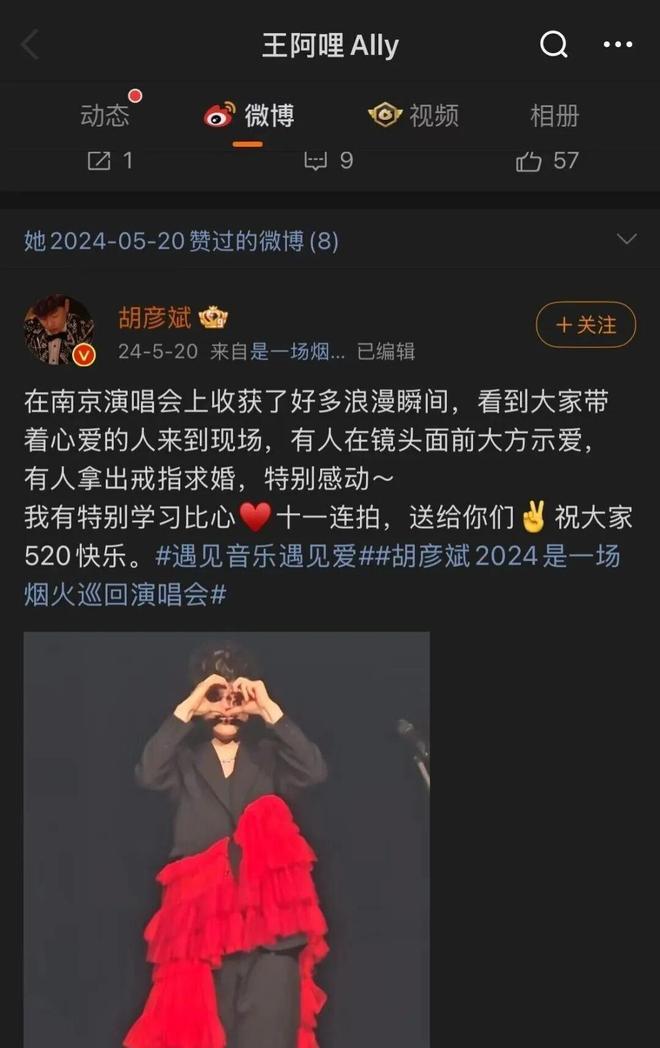Follow 胡彦斌 with the 关注 button
The width and height of the screenshot is (660, 1048).
[x=585, y=325]
